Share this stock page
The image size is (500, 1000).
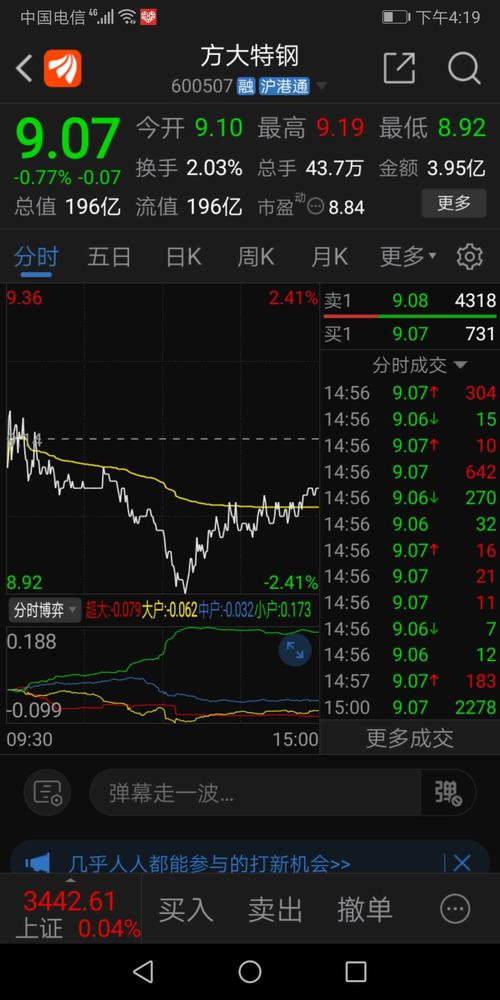(399, 68)
